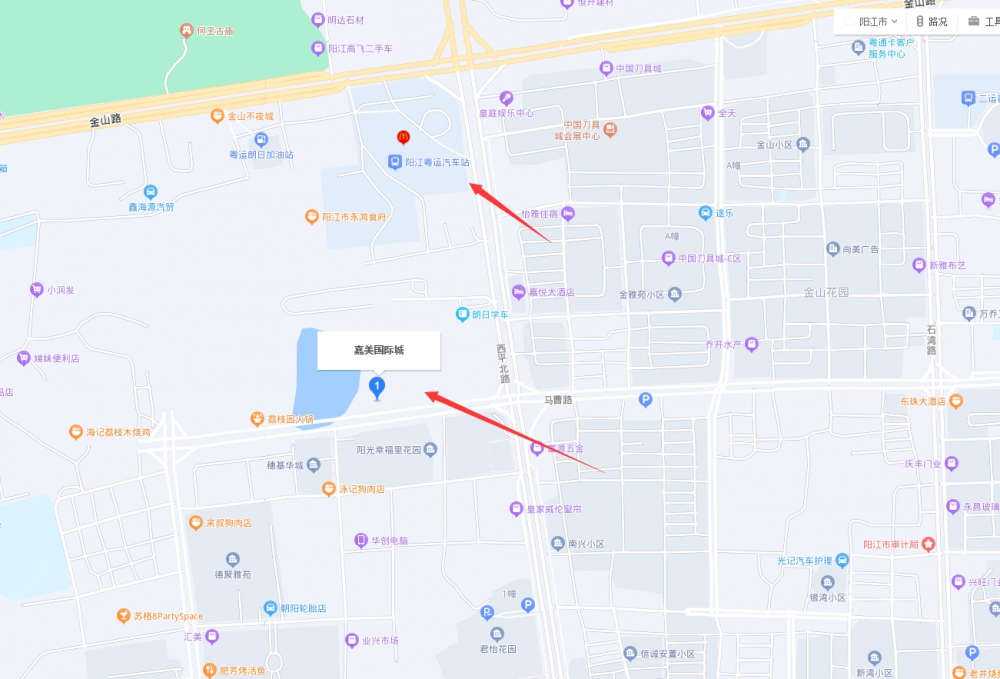Select the 怡雅住宿 lodging marker
The image size is (1000, 679).
[x=567, y=213]
